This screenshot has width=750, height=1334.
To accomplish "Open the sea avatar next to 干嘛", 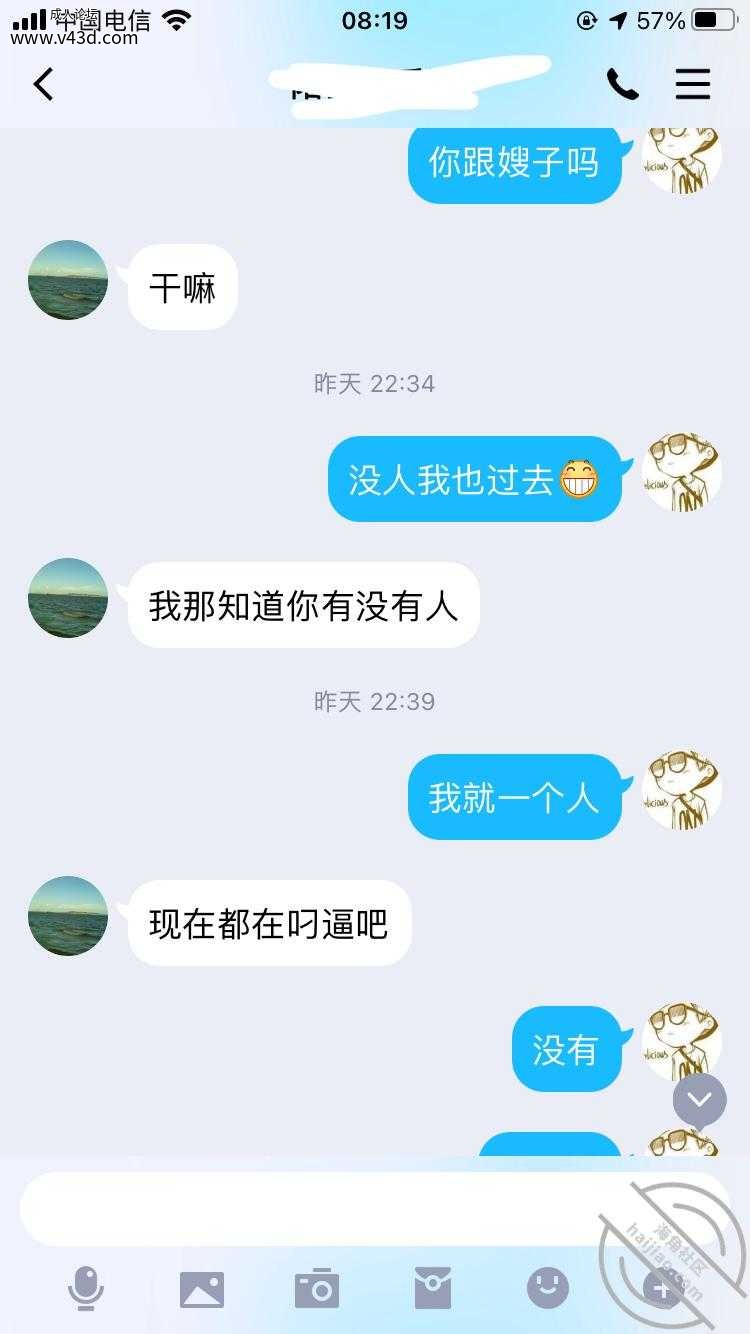I will point(68,280).
